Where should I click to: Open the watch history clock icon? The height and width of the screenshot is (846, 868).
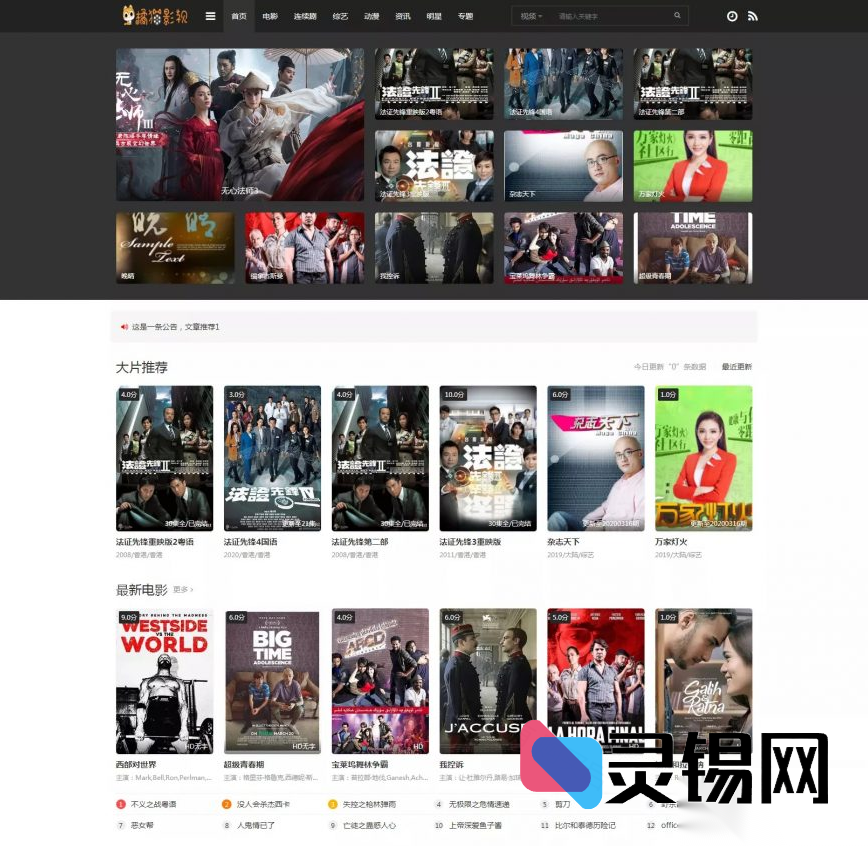(x=732, y=16)
